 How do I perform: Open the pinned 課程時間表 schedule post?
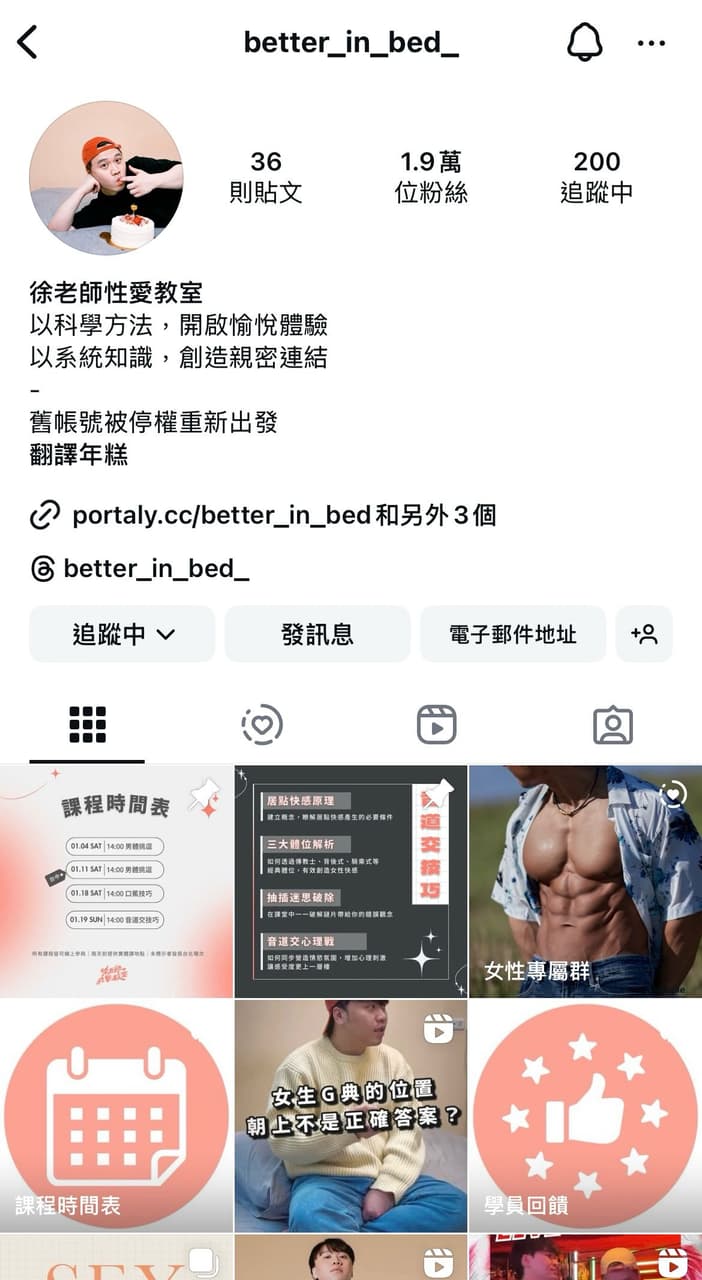[x=116, y=881]
